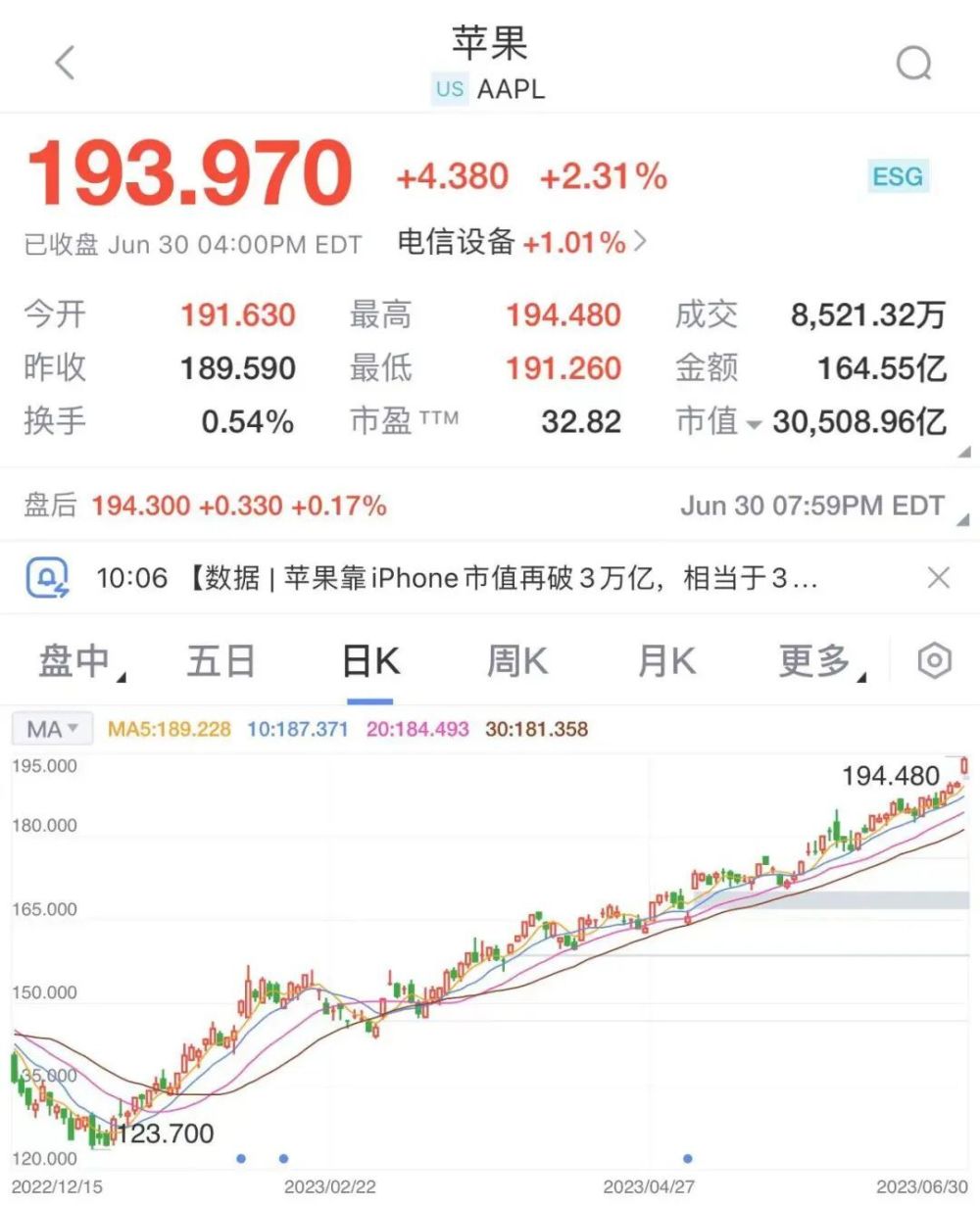The width and height of the screenshot is (980, 1206).
Task: Tap the search icon
Action: coord(915,63)
